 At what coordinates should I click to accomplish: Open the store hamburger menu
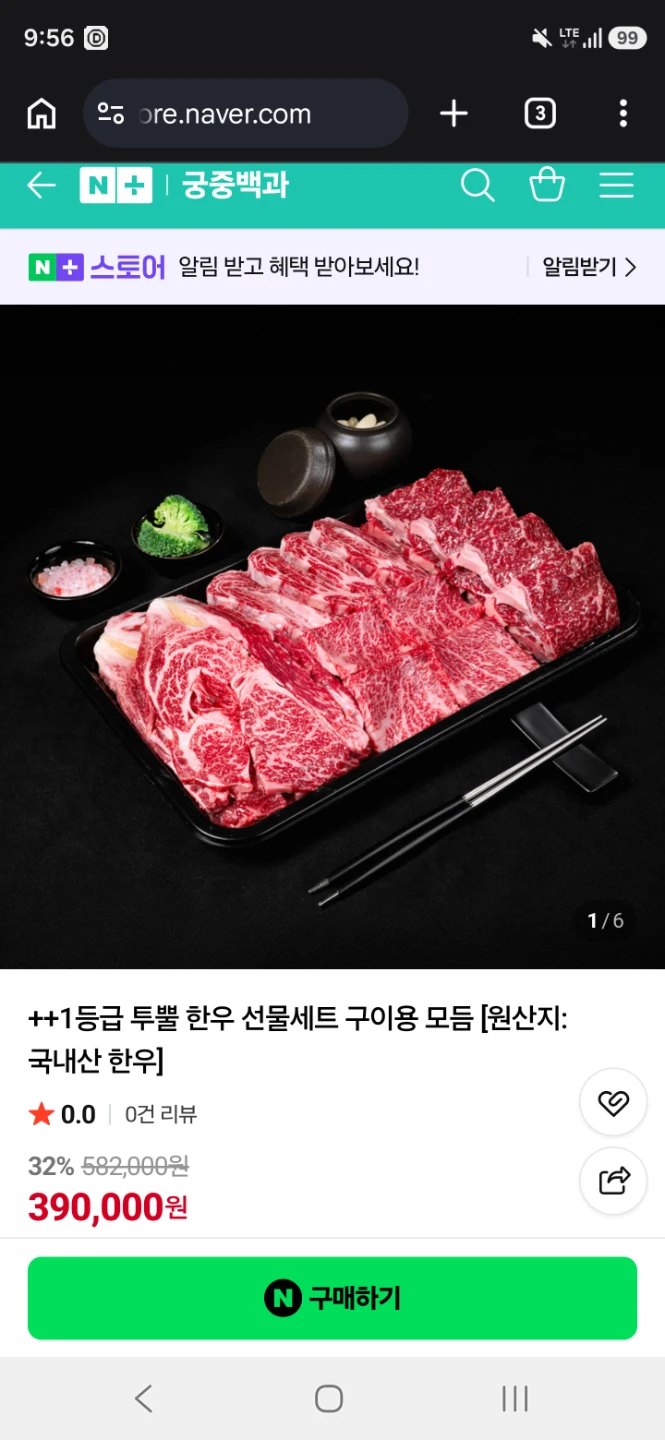(616, 185)
